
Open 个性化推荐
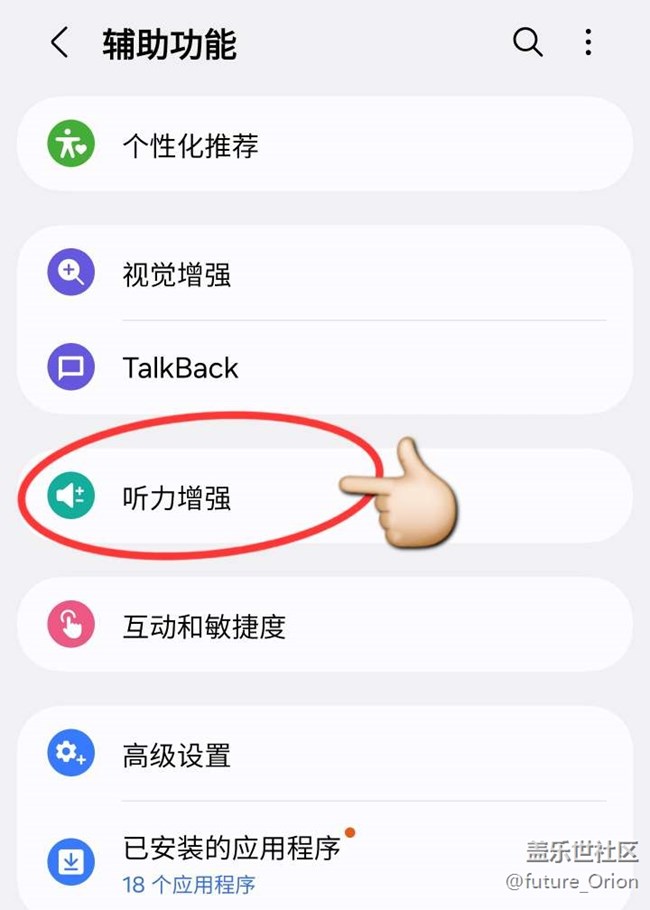tap(190, 146)
